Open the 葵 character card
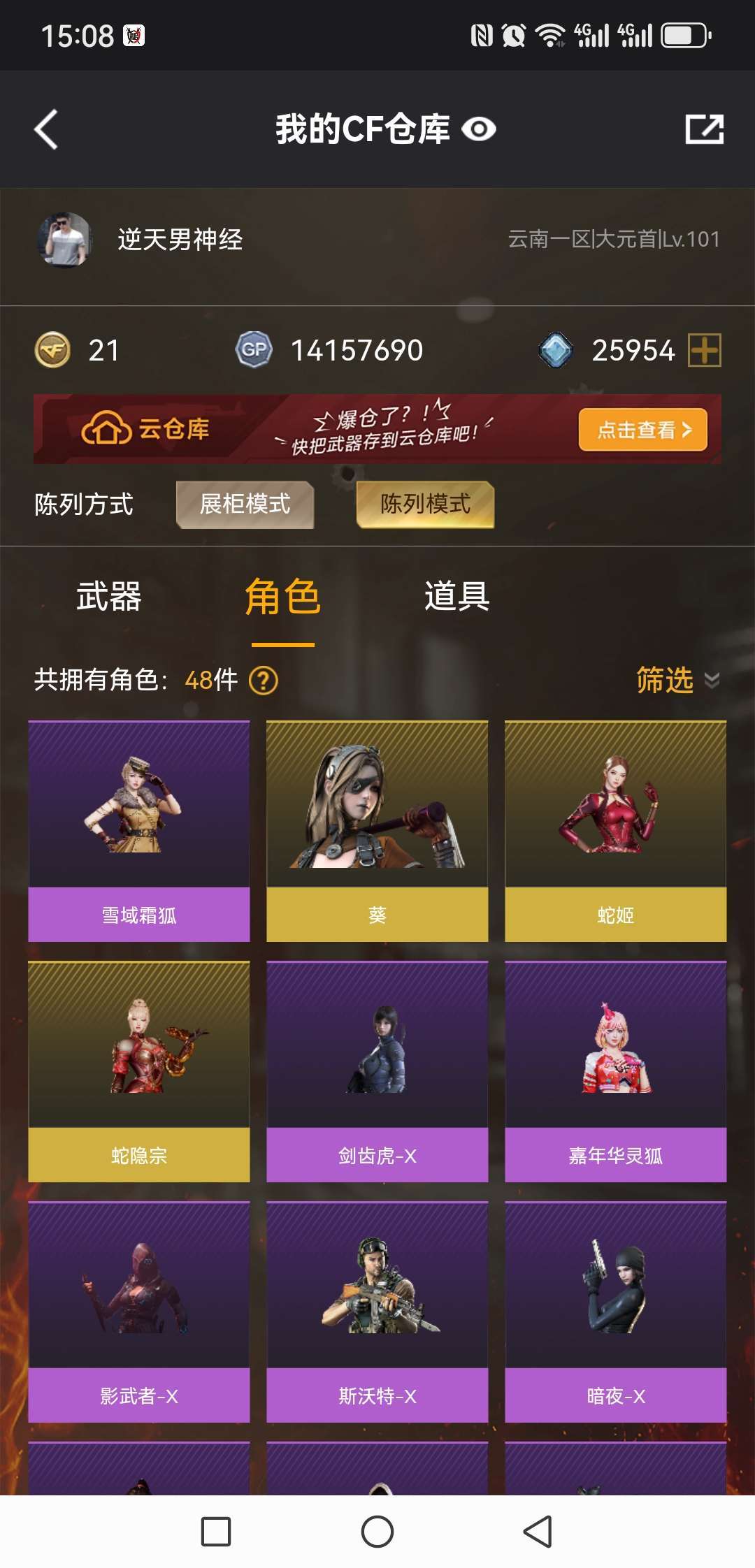 [x=377, y=831]
